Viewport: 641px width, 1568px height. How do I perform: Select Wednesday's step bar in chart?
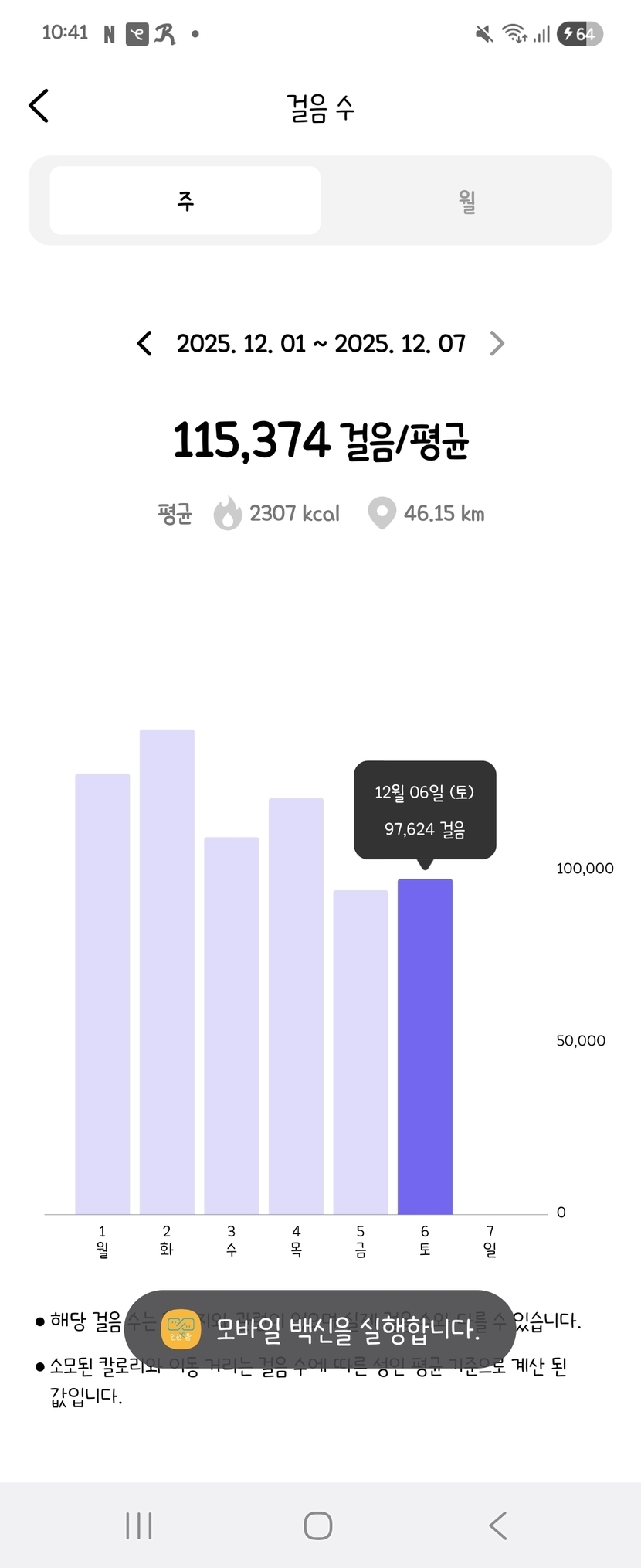232,1025
